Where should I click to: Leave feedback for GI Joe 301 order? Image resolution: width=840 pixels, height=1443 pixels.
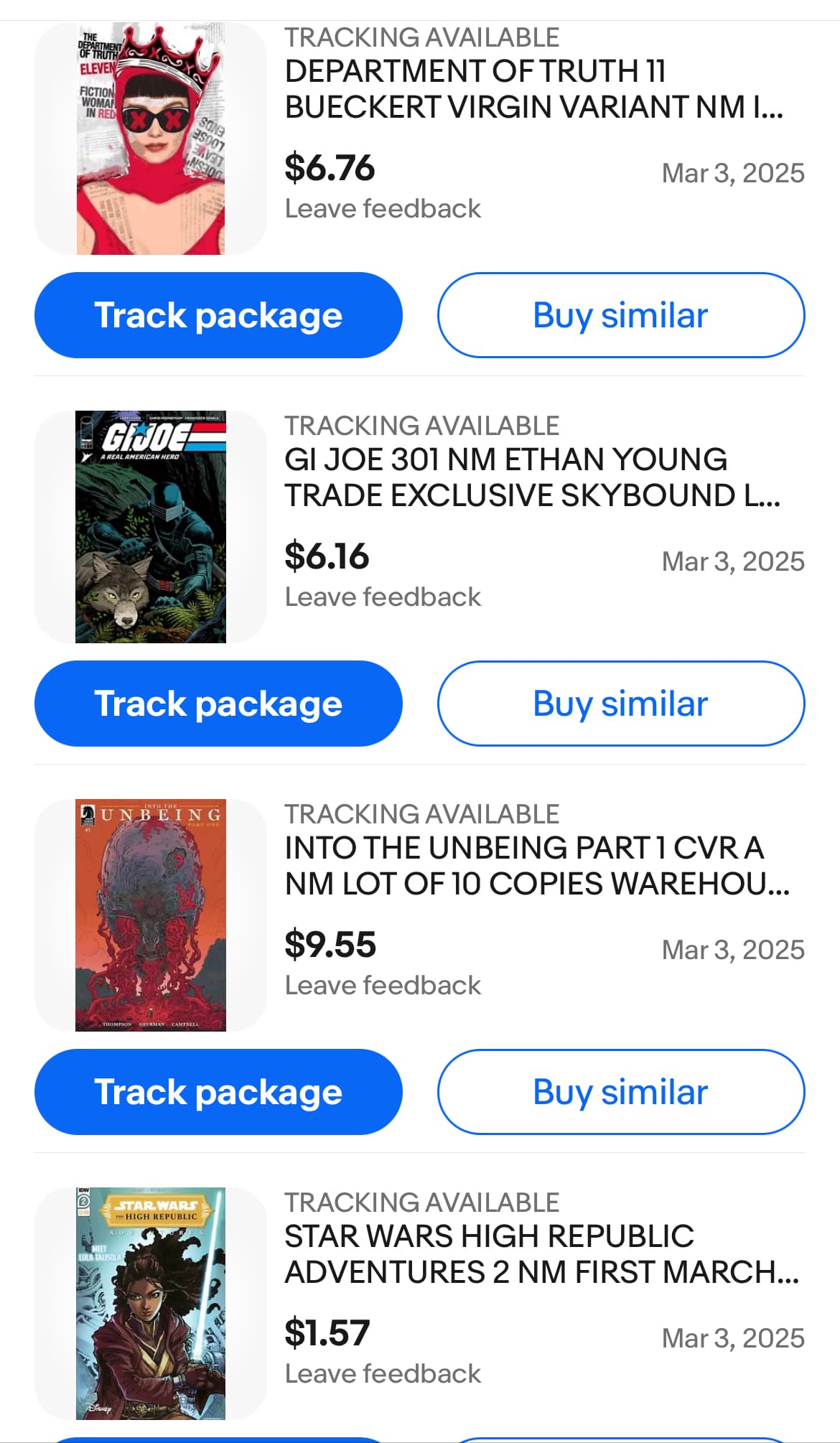pyautogui.click(x=383, y=597)
